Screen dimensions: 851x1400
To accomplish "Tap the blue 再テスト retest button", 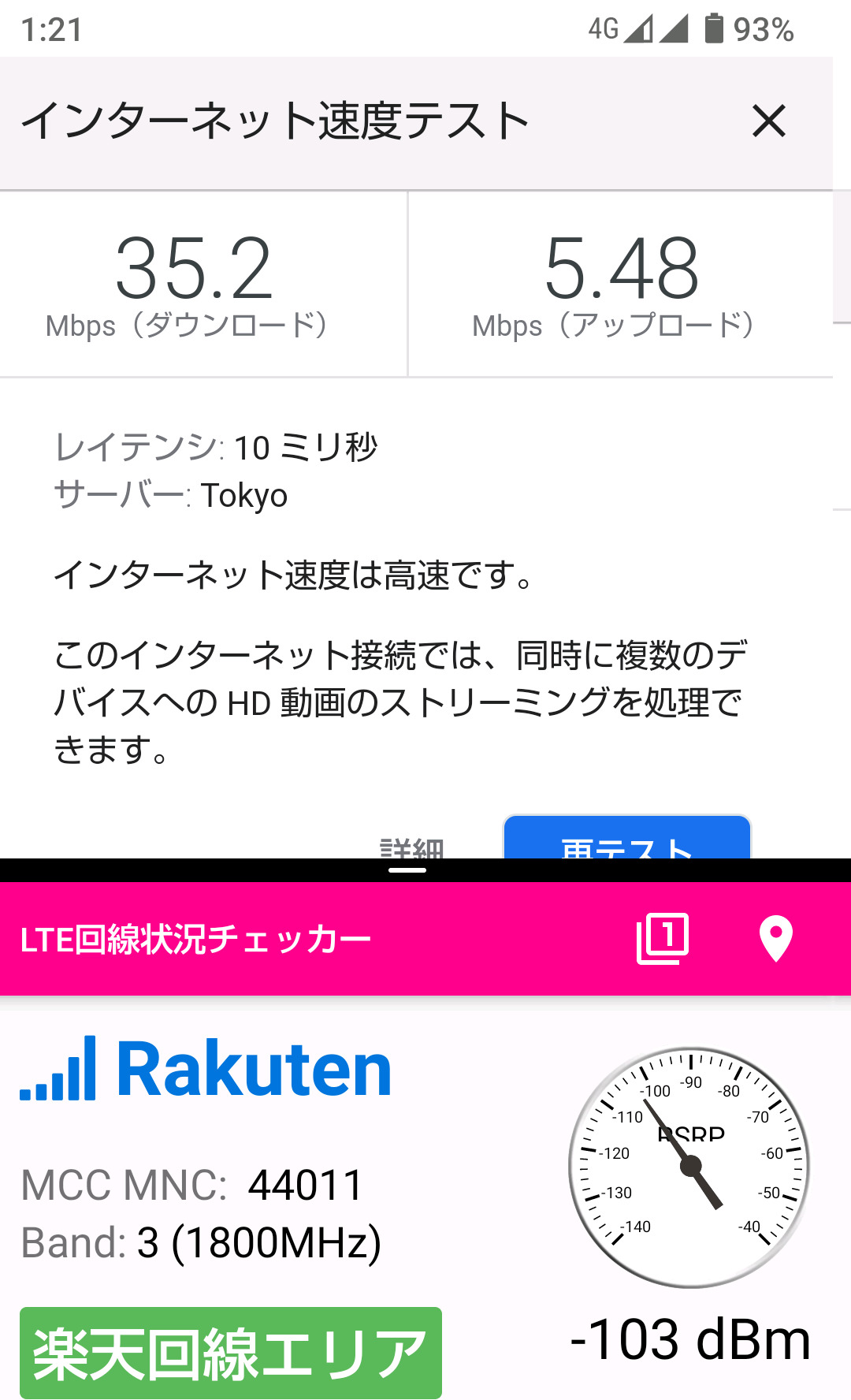I will (x=626, y=840).
